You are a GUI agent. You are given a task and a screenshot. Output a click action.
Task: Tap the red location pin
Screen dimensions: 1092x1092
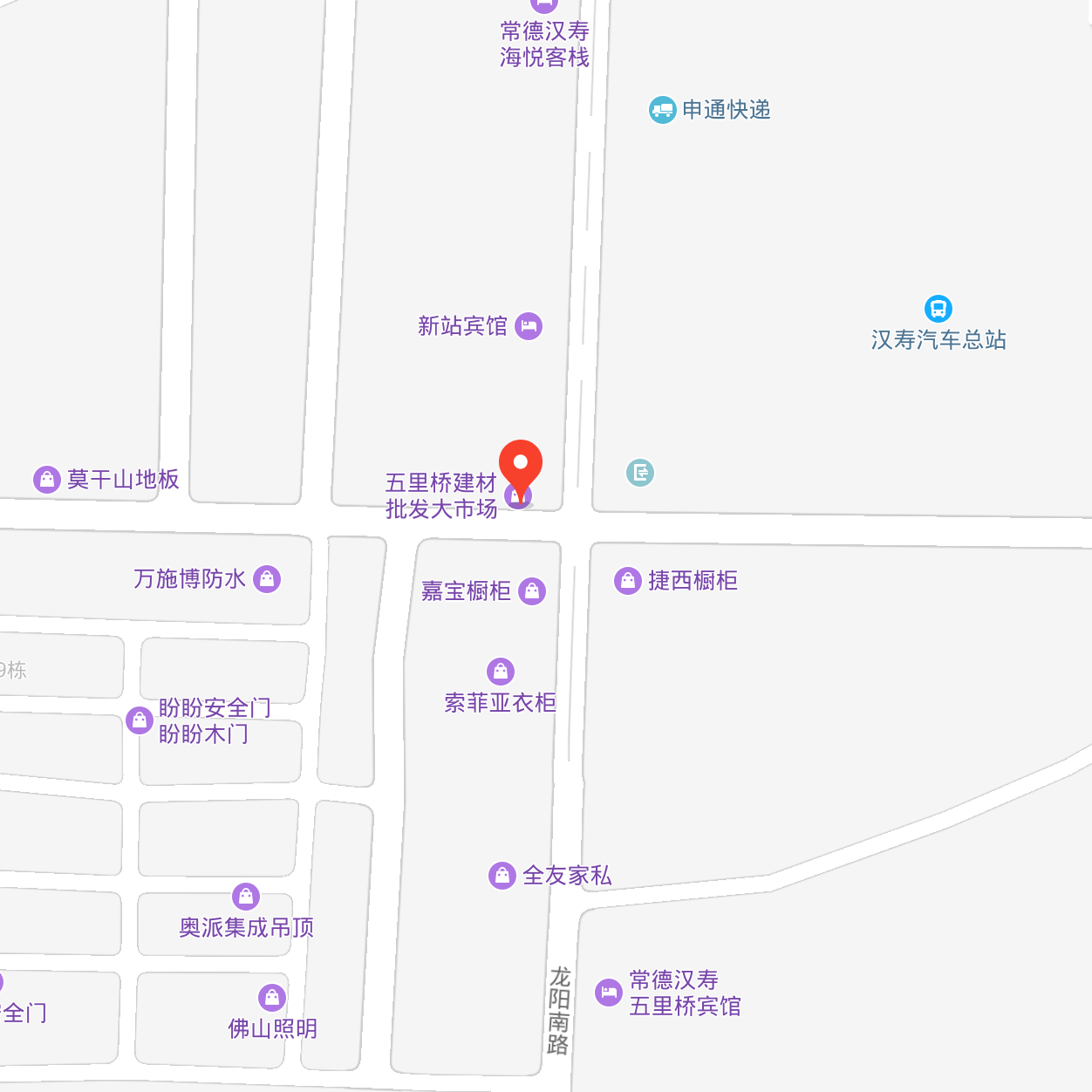[521, 465]
